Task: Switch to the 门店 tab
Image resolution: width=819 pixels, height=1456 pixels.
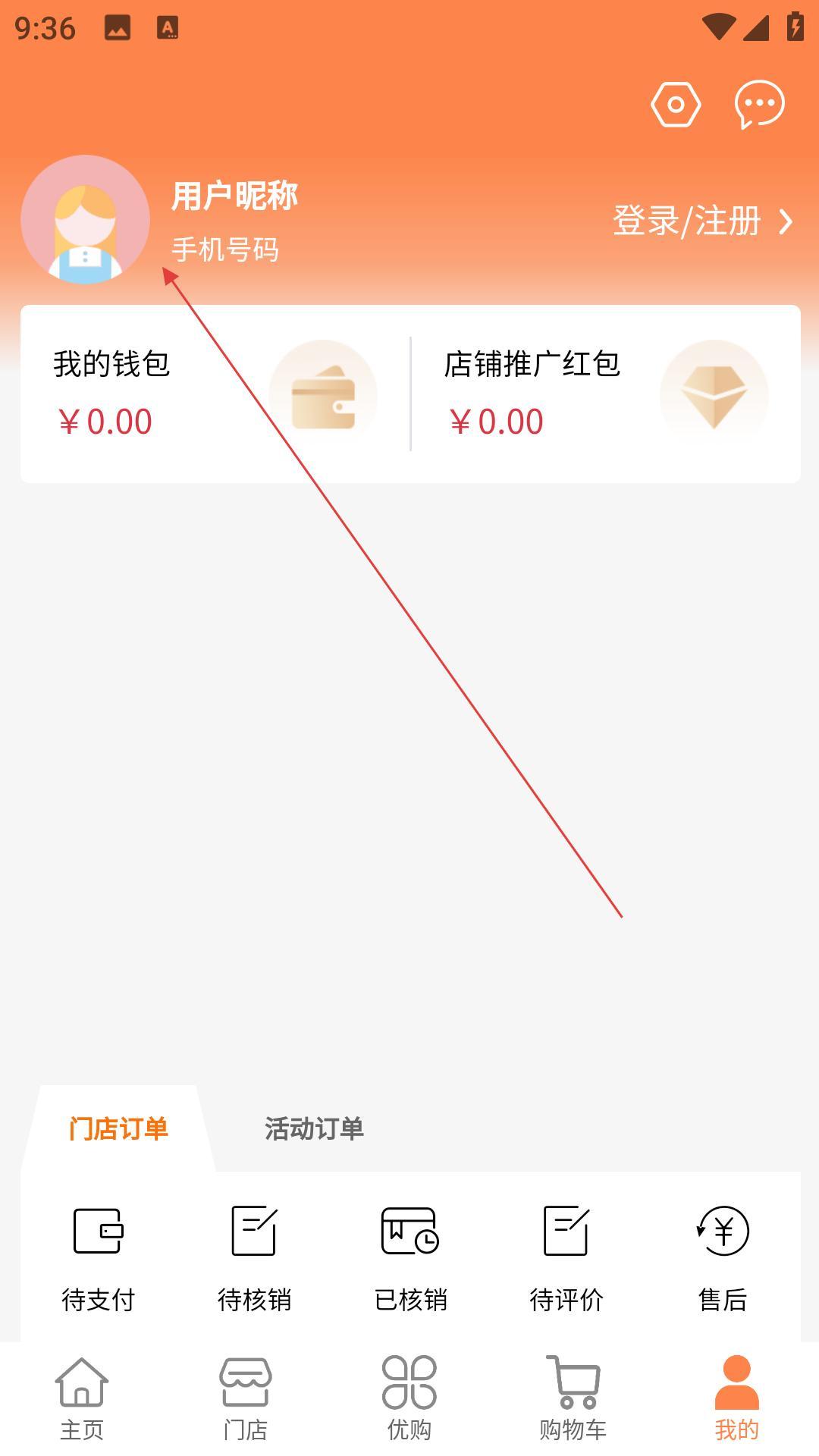Action: [x=246, y=1399]
